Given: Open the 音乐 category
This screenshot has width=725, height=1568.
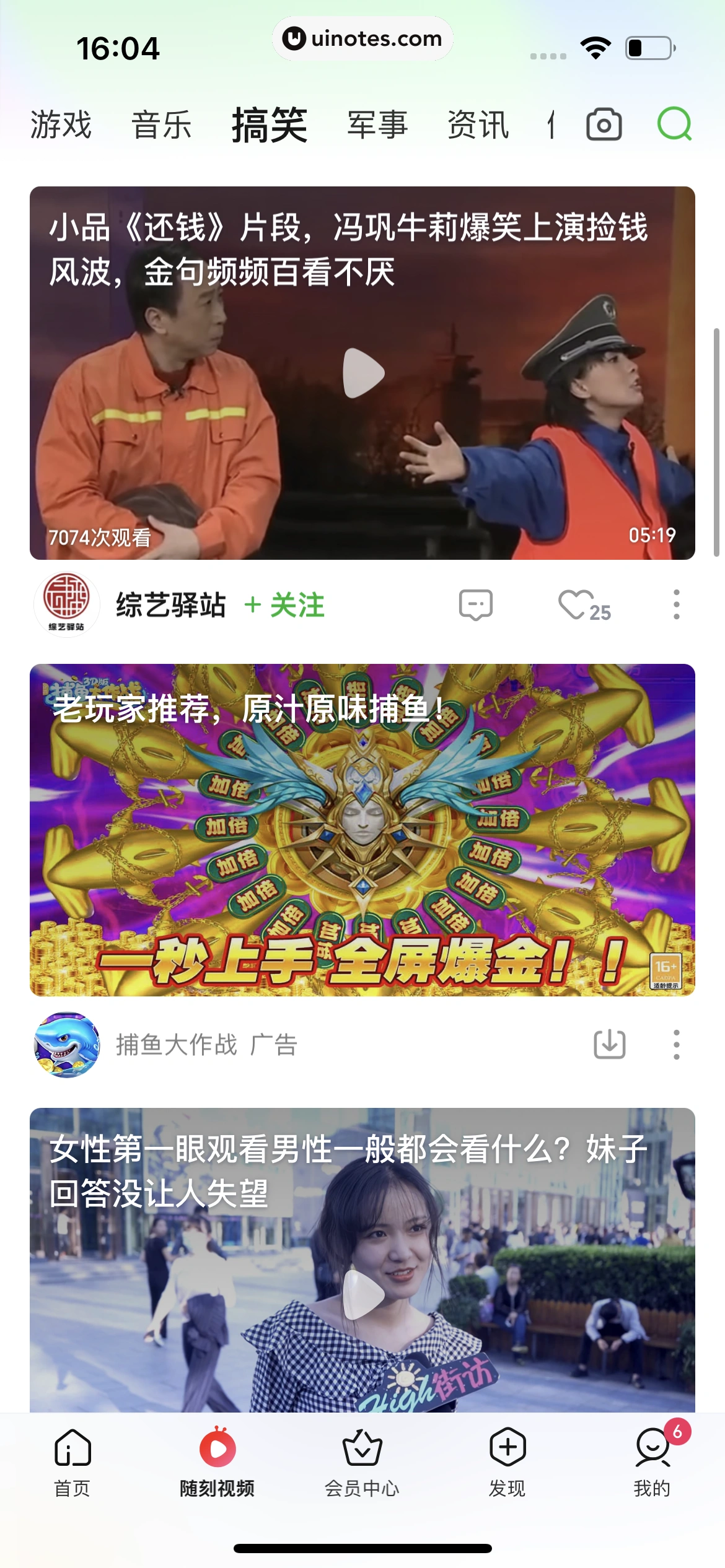Looking at the screenshot, I should [x=160, y=125].
